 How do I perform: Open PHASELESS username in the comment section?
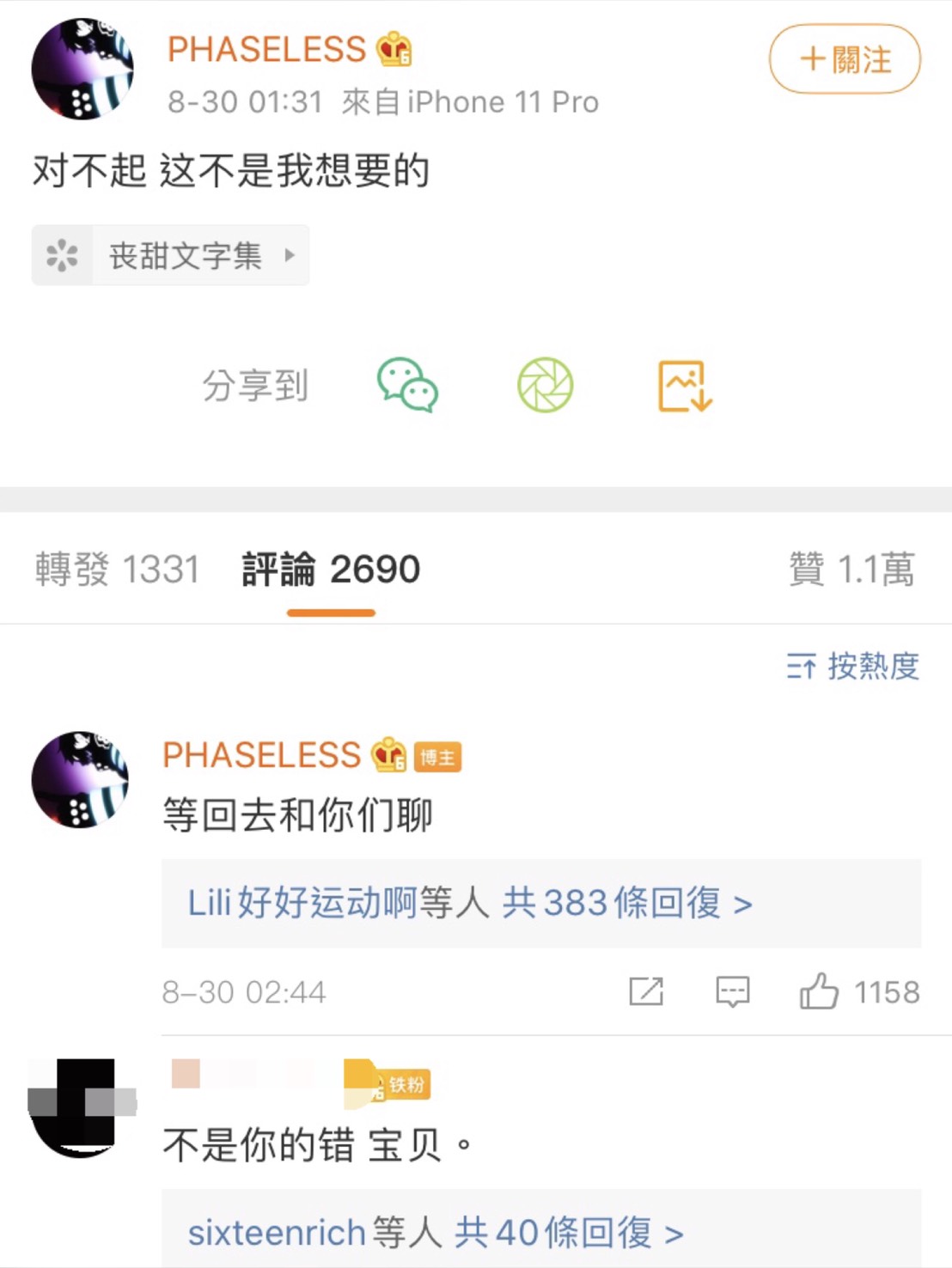point(261,755)
